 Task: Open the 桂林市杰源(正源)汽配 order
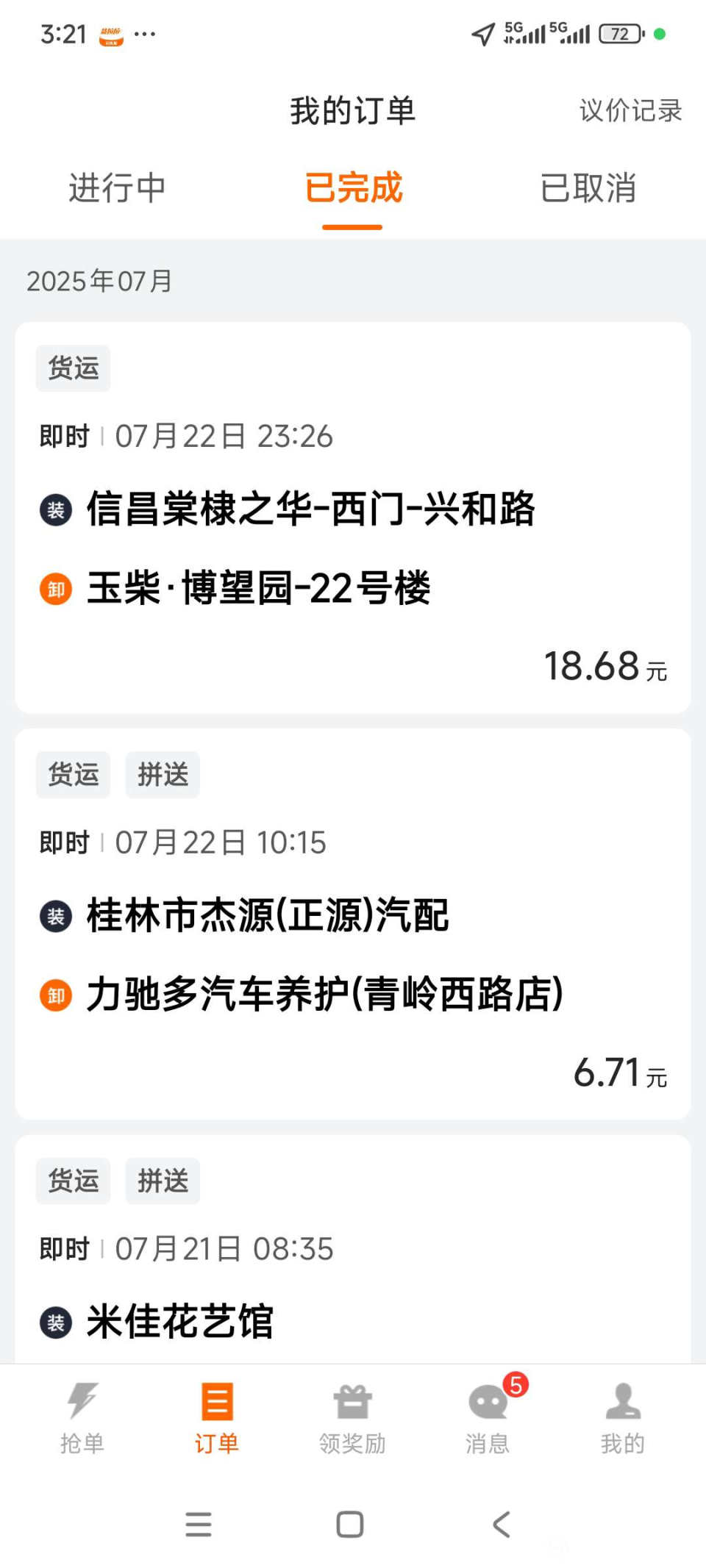click(x=353, y=954)
